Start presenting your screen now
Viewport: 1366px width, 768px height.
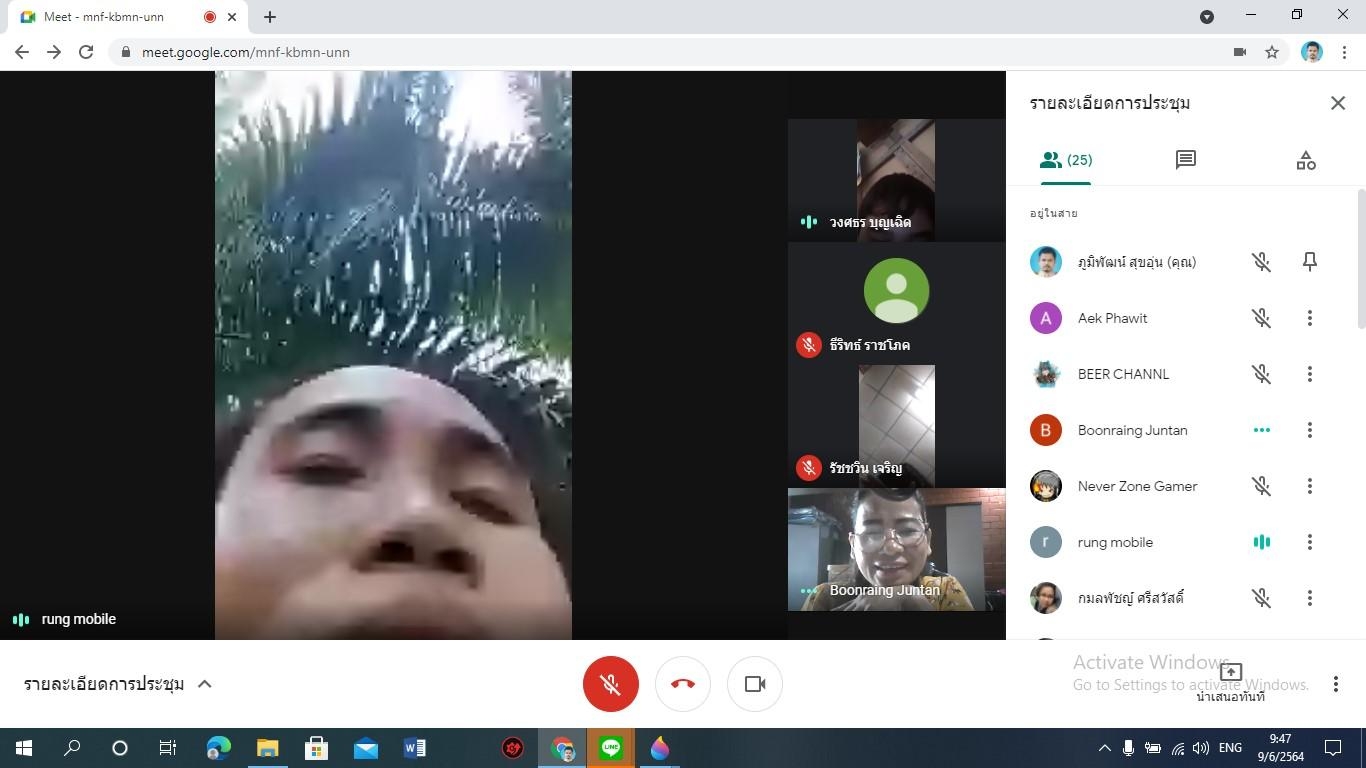(x=1231, y=680)
